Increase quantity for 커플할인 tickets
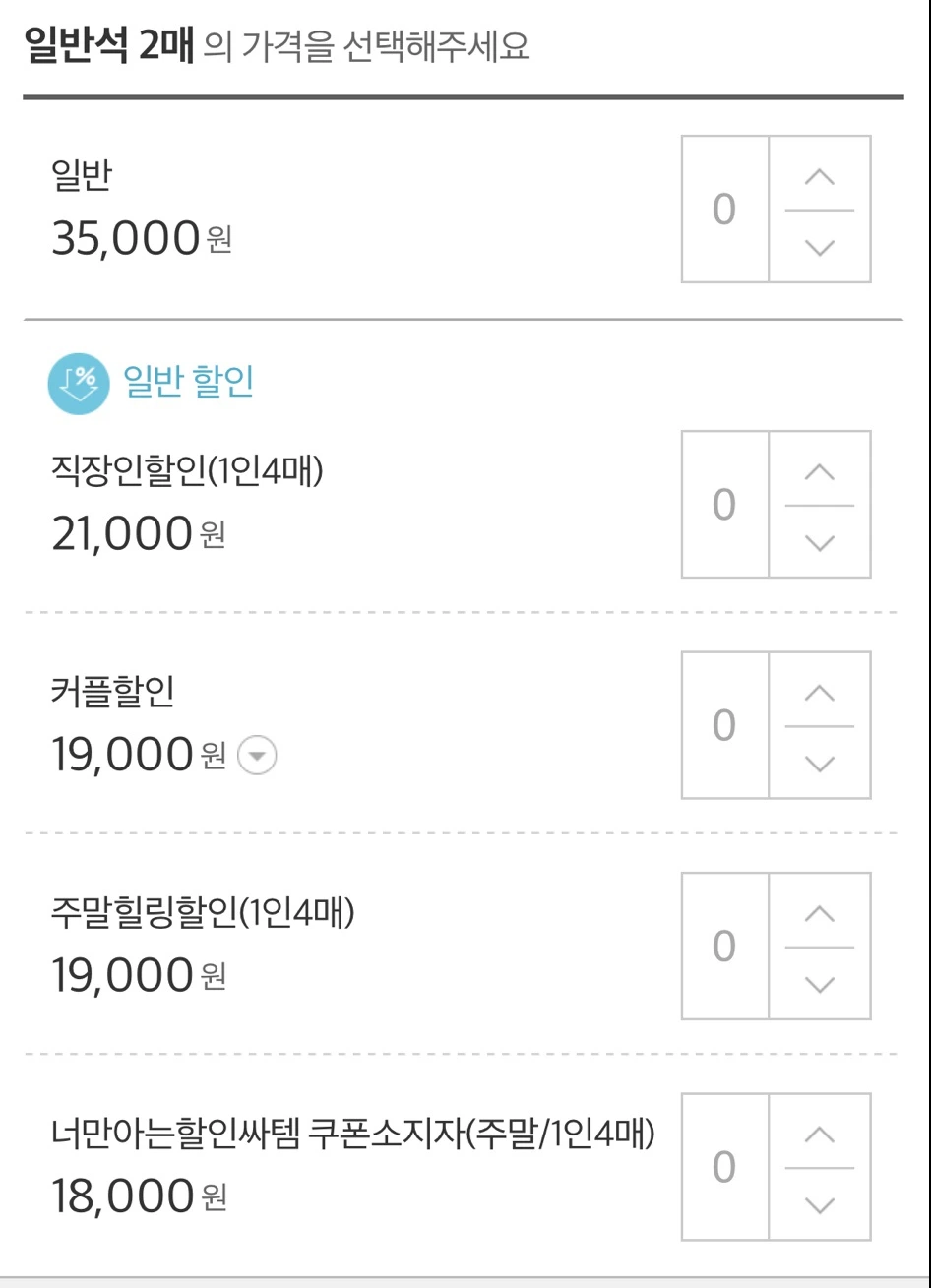The height and width of the screenshot is (1288, 931). click(820, 694)
